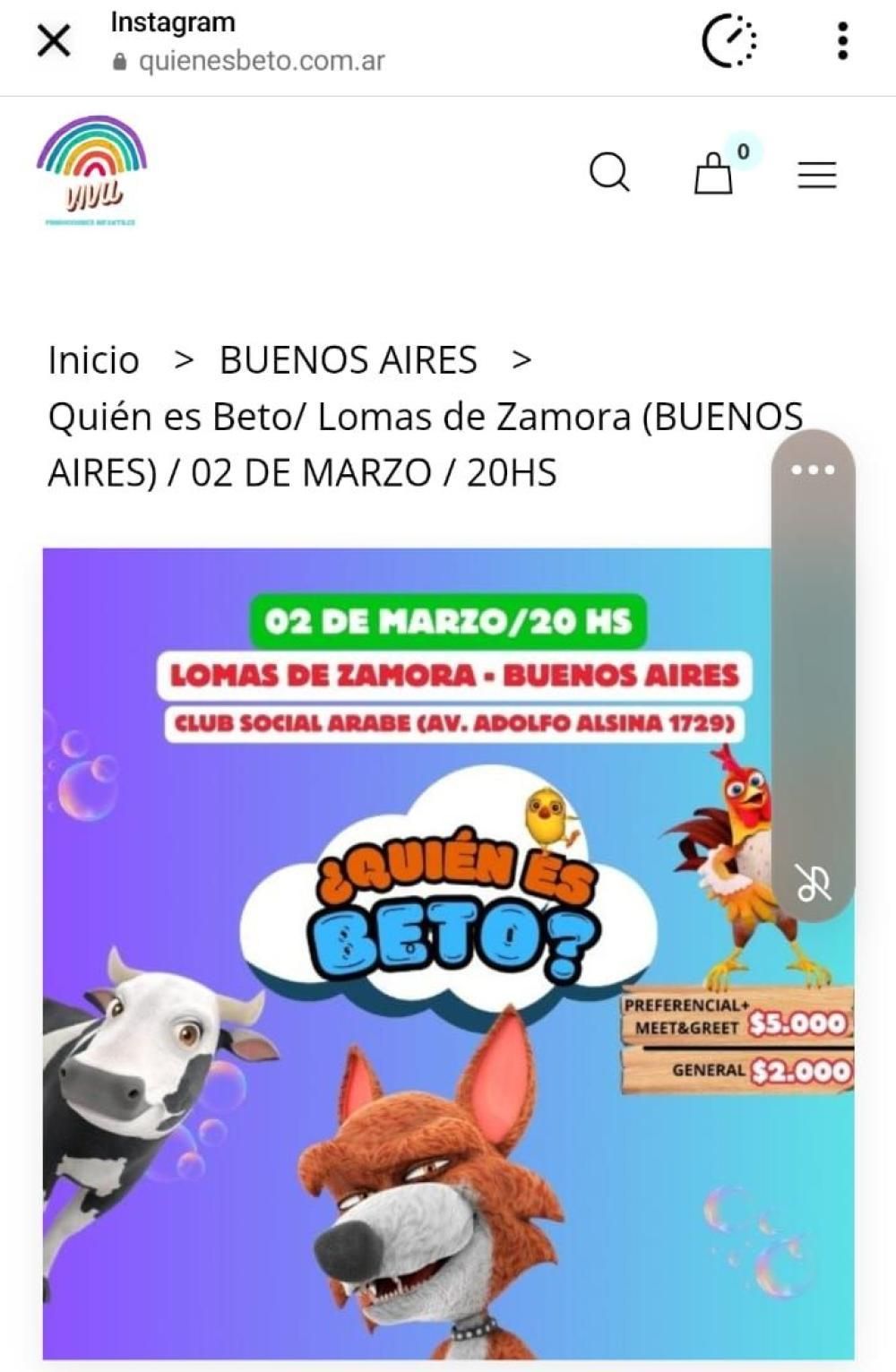Tap the muted sound icon on floating panel

point(814,884)
